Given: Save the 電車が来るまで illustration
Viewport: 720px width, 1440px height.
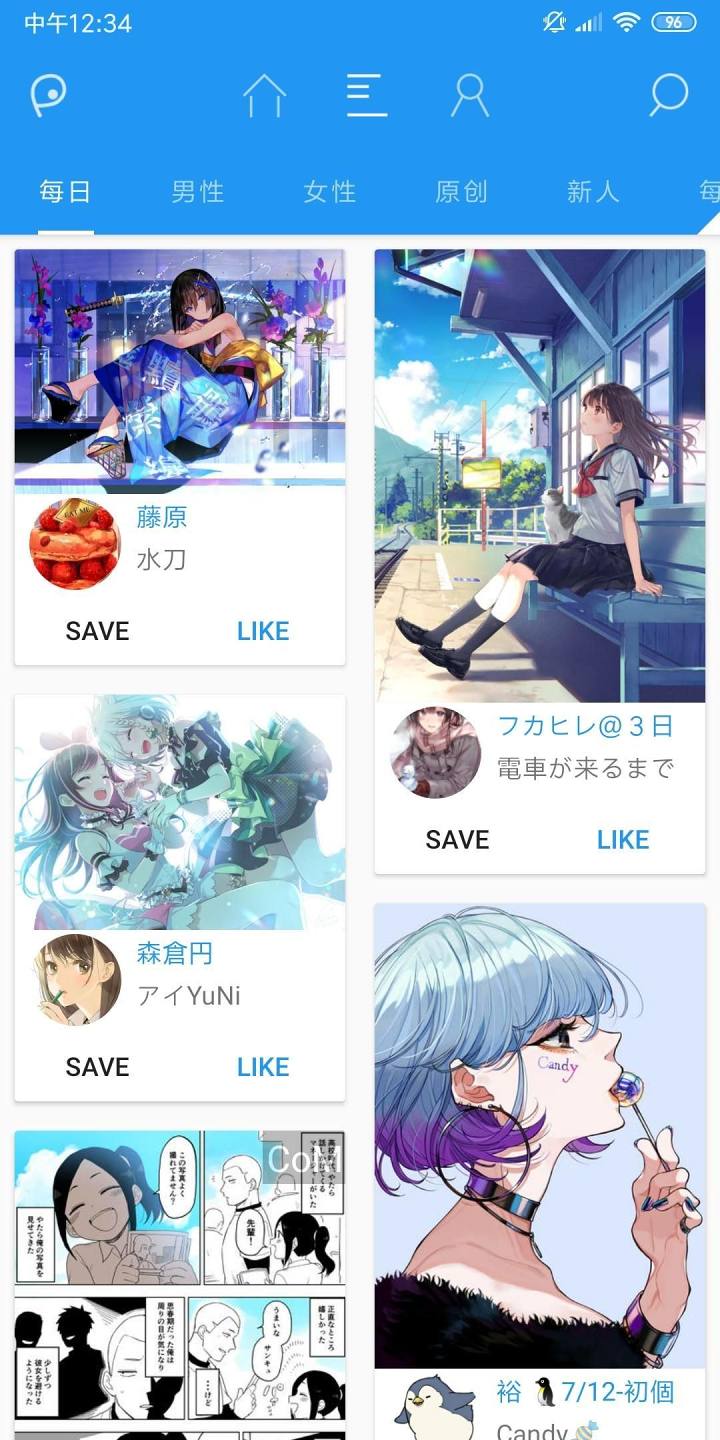Looking at the screenshot, I should (x=457, y=840).
